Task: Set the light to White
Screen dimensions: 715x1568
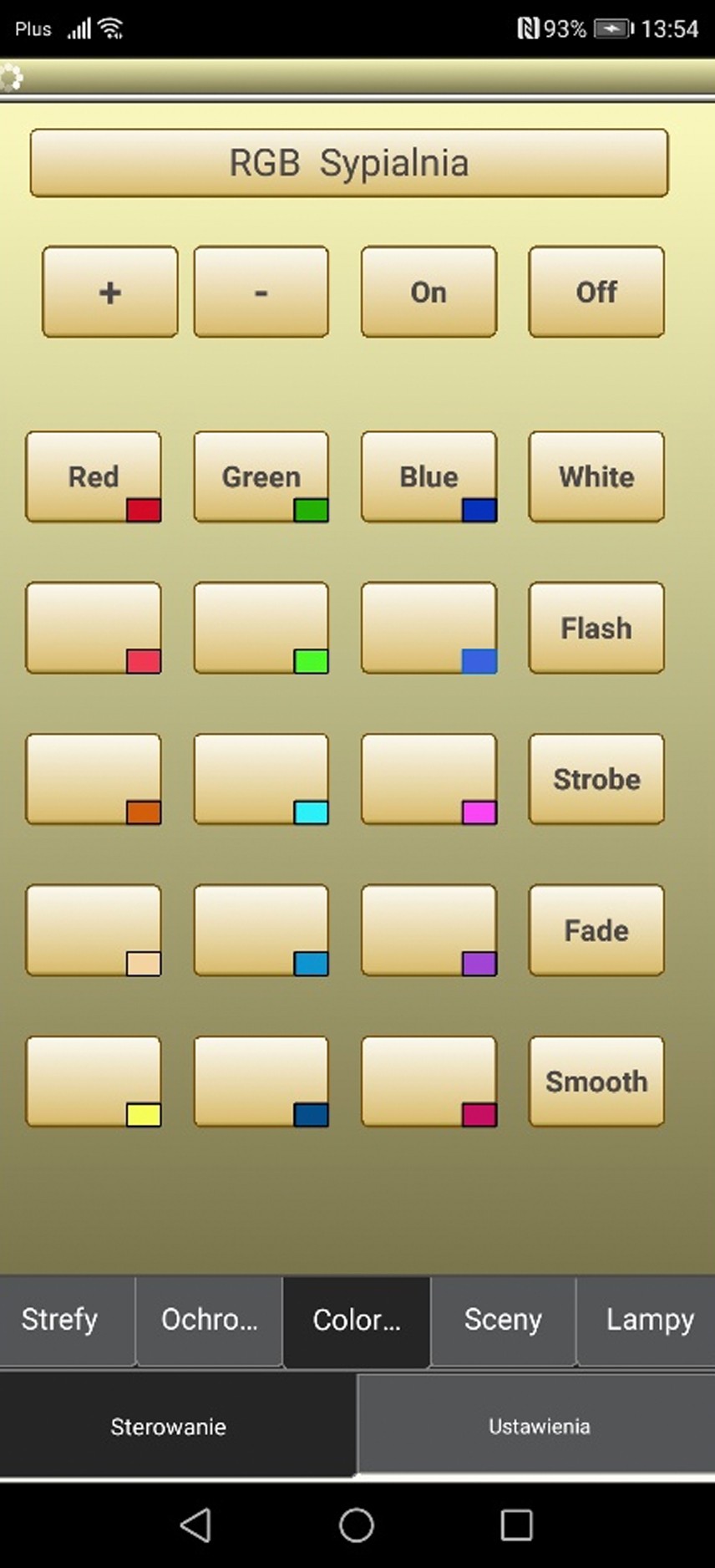Action: [x=596, y=476]
